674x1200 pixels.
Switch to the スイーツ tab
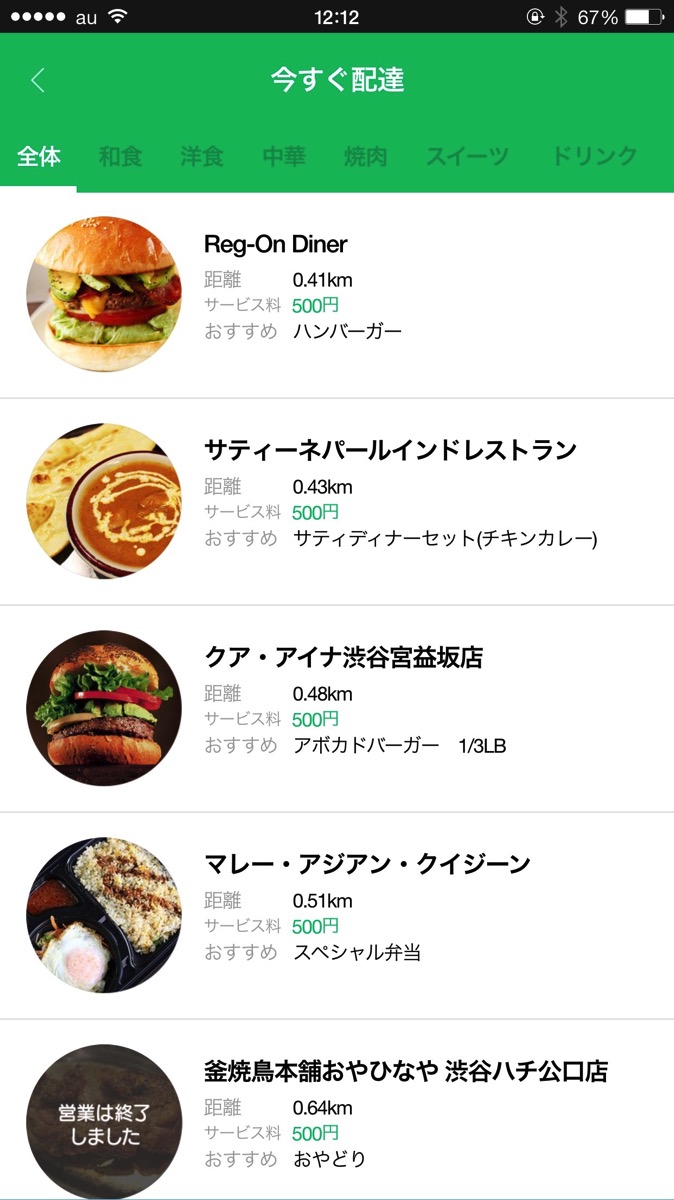(467, 157)
